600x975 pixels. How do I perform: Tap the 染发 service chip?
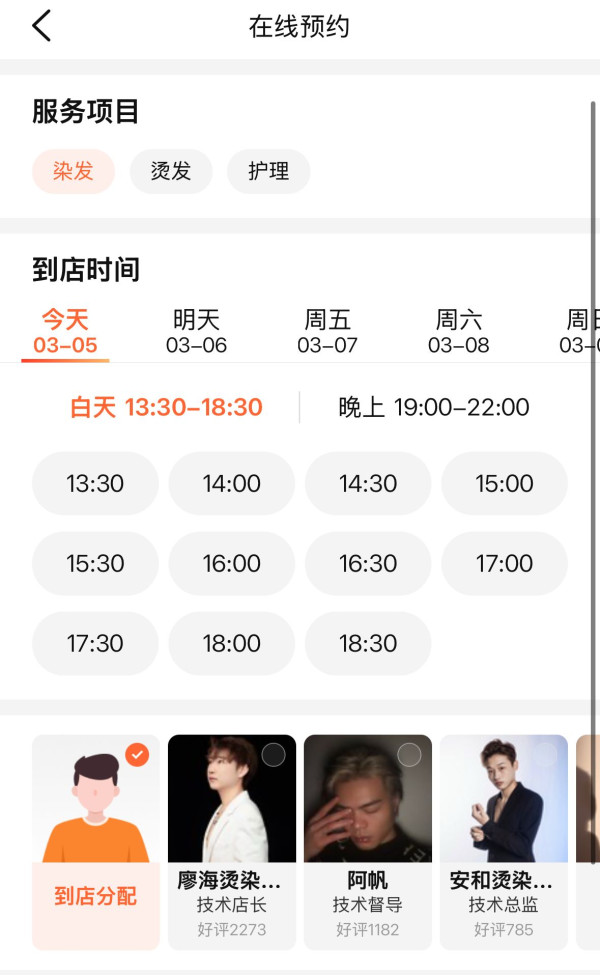(x=73, y=171)
